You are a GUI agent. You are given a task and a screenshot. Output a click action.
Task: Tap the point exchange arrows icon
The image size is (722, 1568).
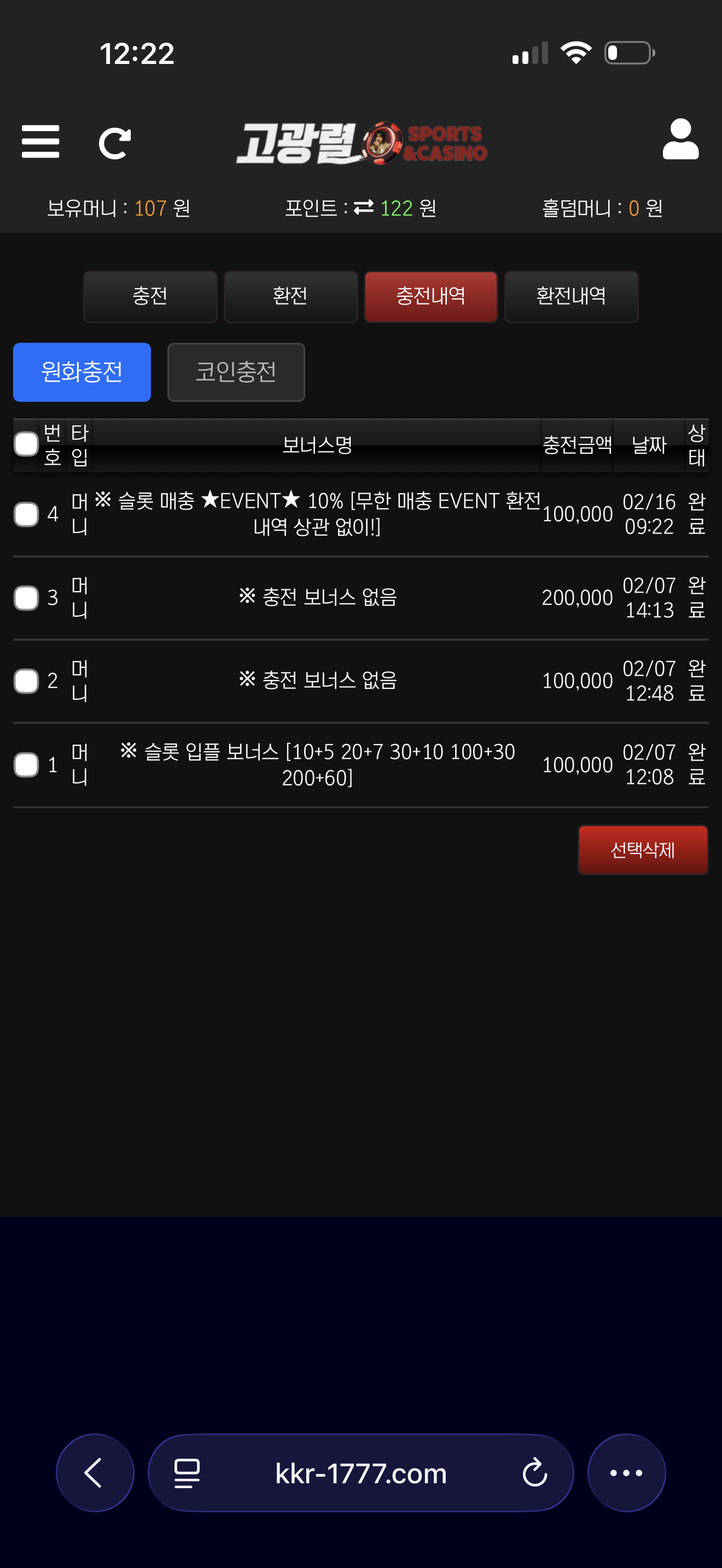(x=363, y=208)
